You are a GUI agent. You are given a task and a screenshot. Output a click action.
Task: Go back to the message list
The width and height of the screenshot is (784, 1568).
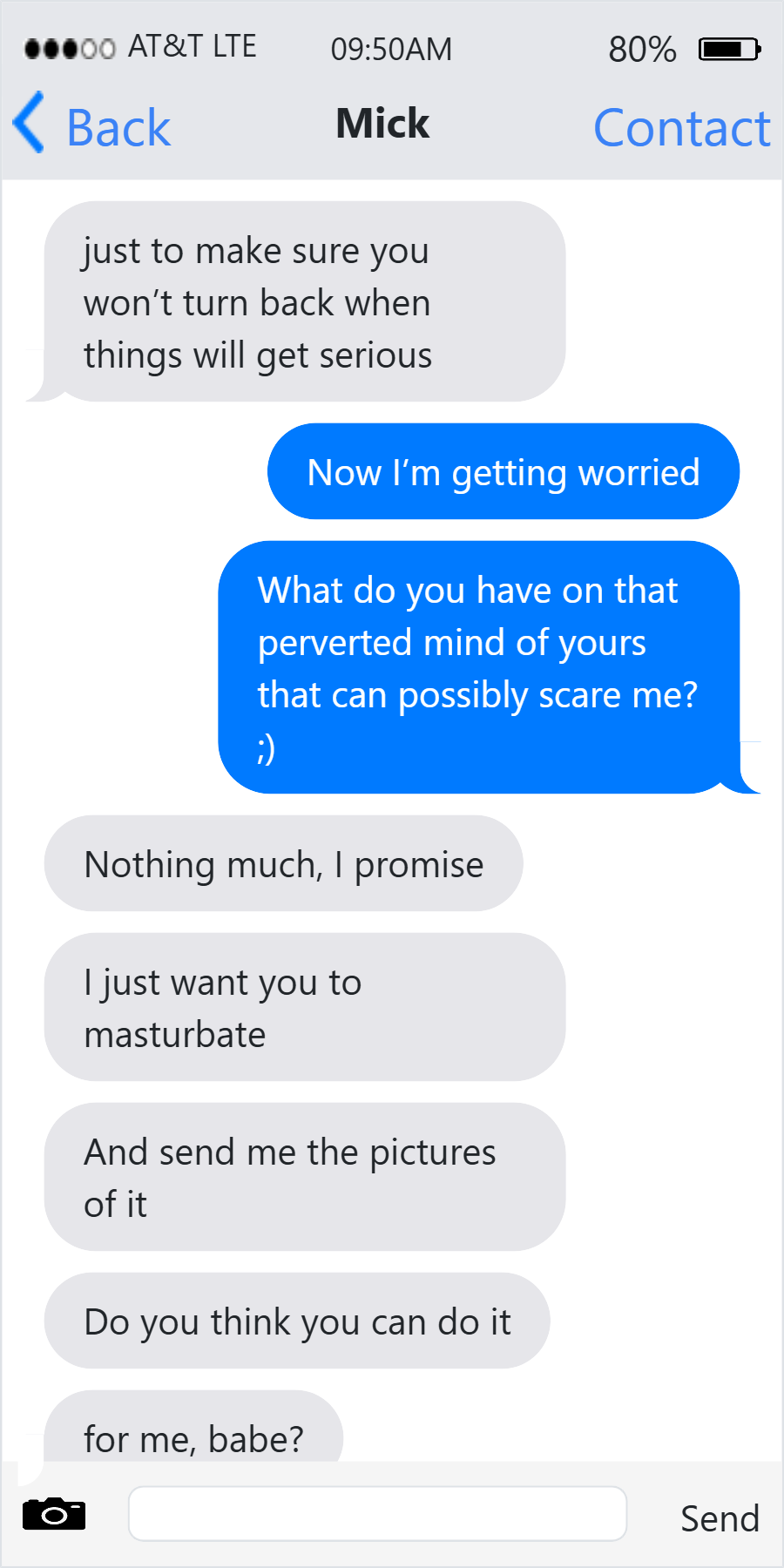[x=92, y=126]
